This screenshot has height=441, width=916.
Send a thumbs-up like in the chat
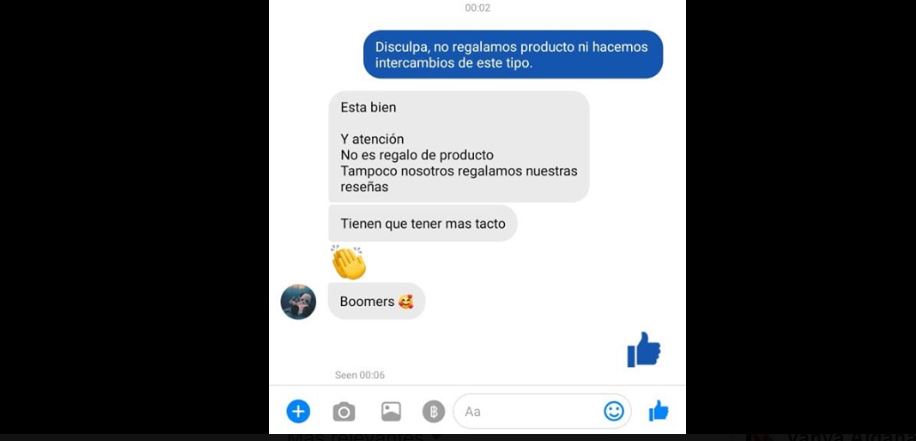658,411
